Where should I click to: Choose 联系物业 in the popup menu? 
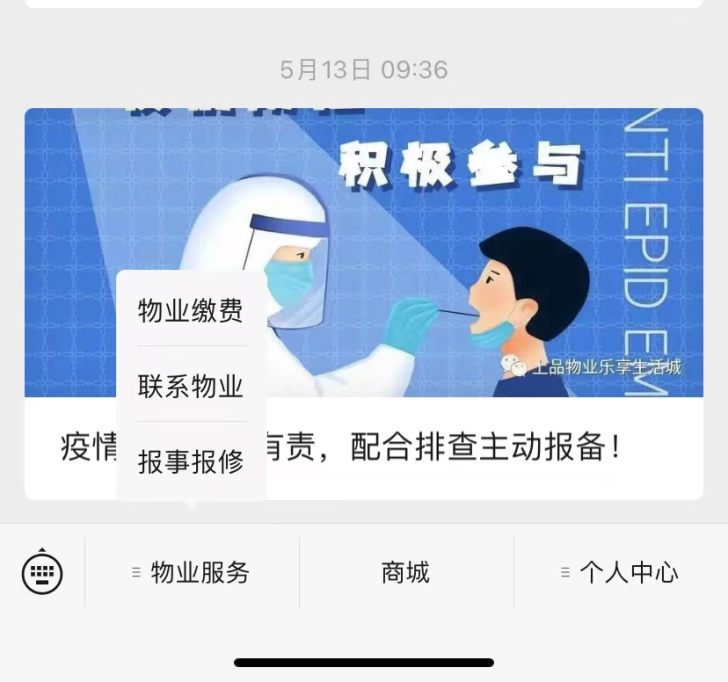click(191, 386)
